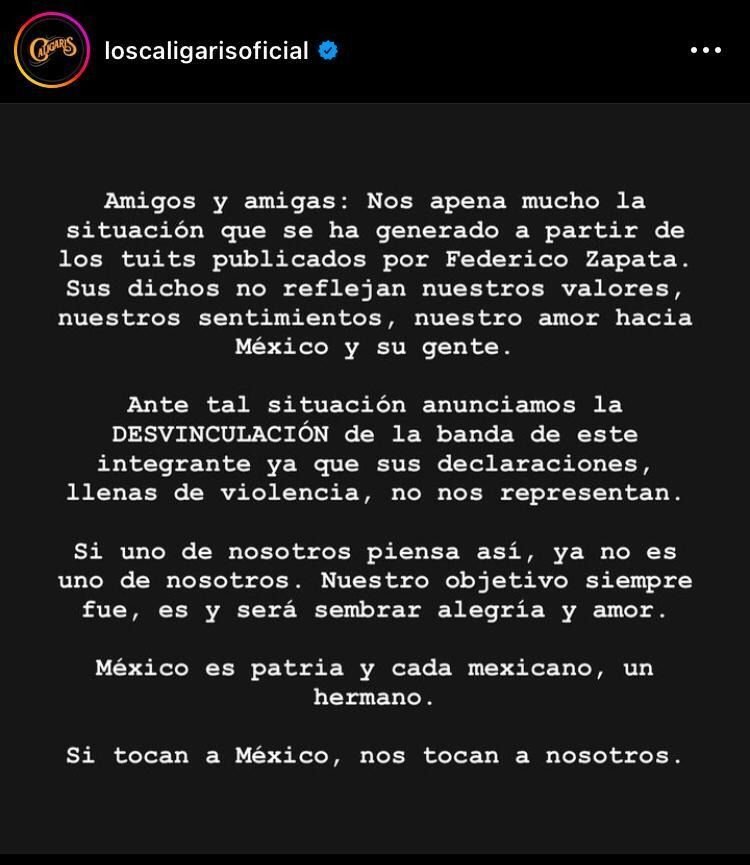Open the post's three-dot options menu

(x=706, y=51)
